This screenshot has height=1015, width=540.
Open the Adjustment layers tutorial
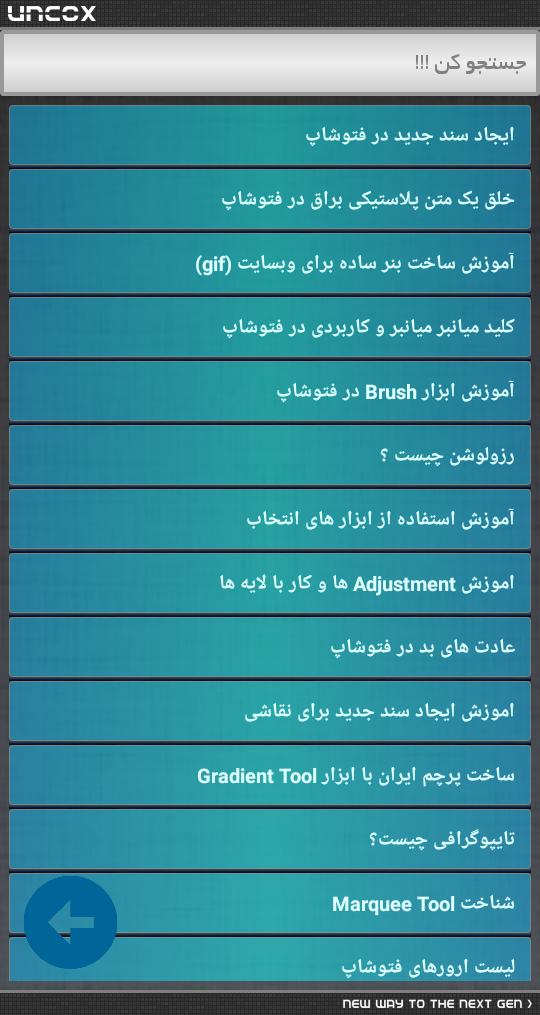click(x=270, y=583)
